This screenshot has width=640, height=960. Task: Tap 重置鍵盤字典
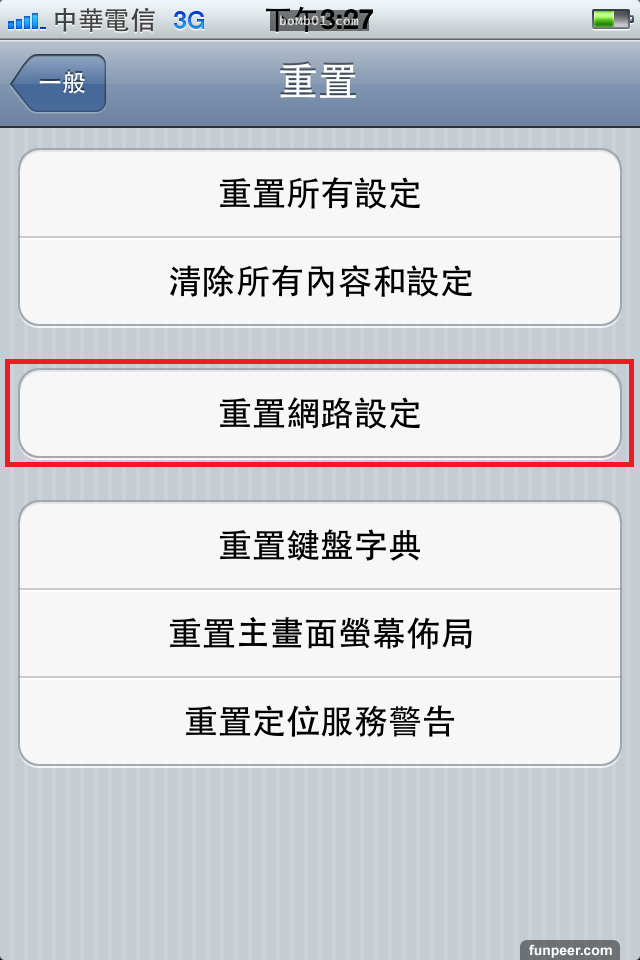(x=320, y=546)
